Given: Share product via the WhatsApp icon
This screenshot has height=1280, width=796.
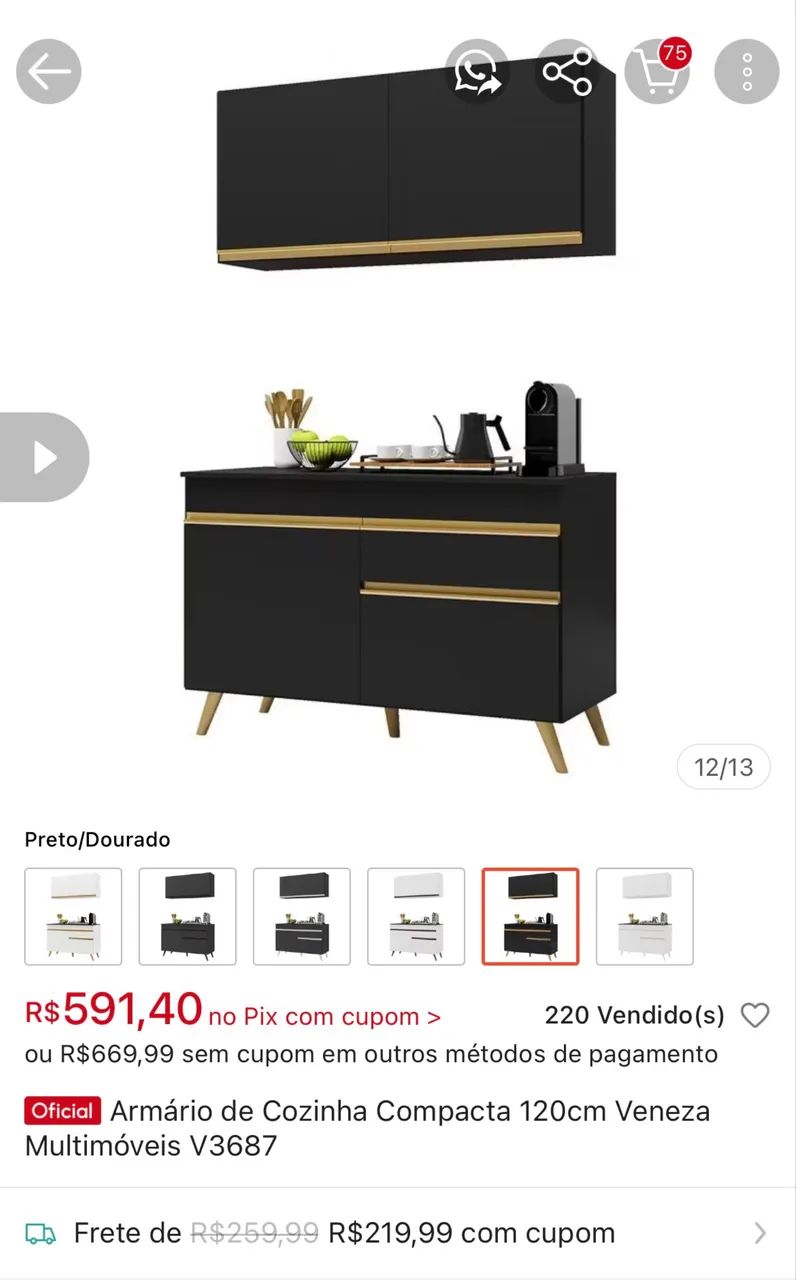Looking at the screenshot, I should tap(477, 72).
